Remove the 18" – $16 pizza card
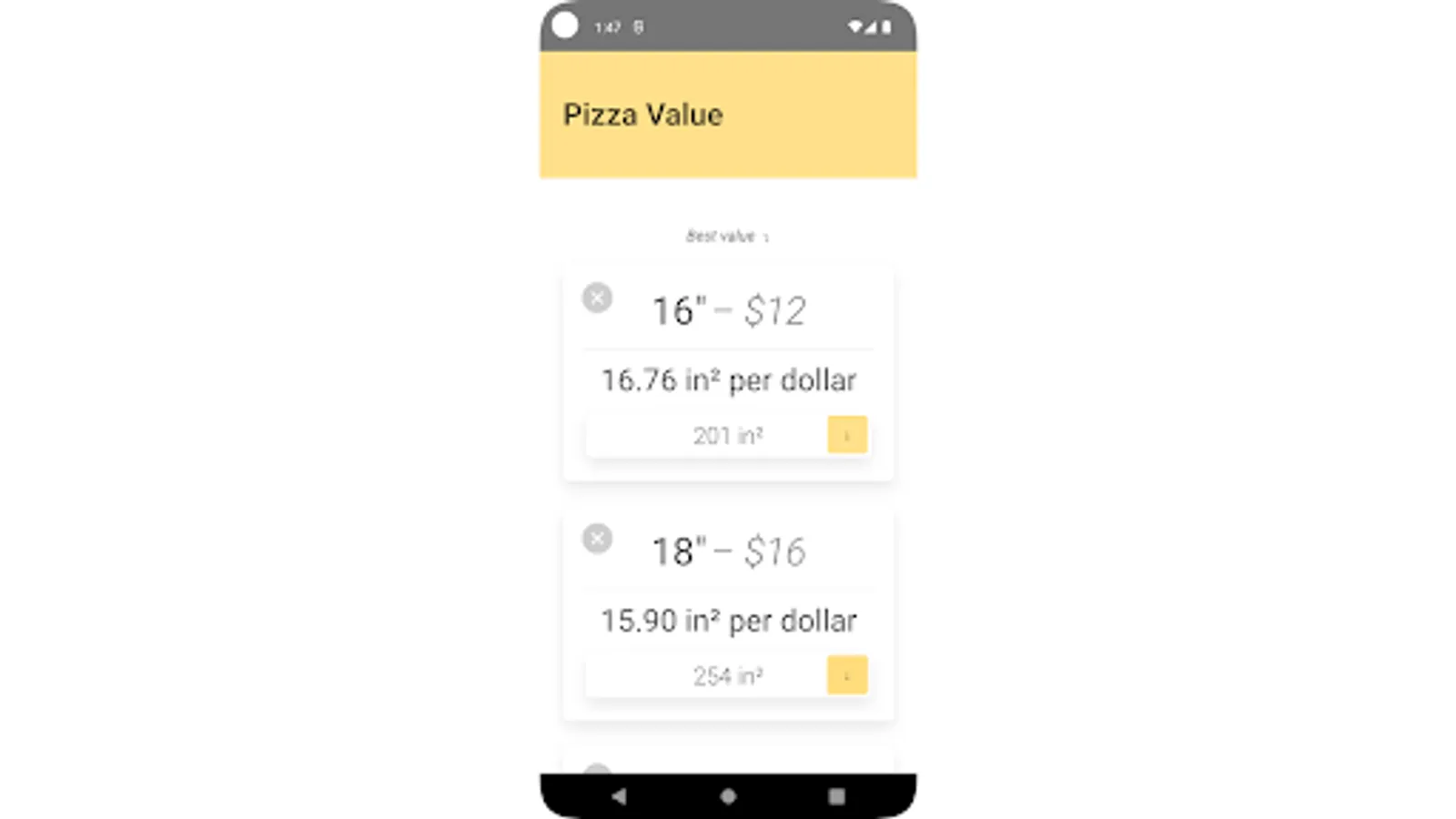This screenshot has height=819, width=1456. click(x=597, y=539)
